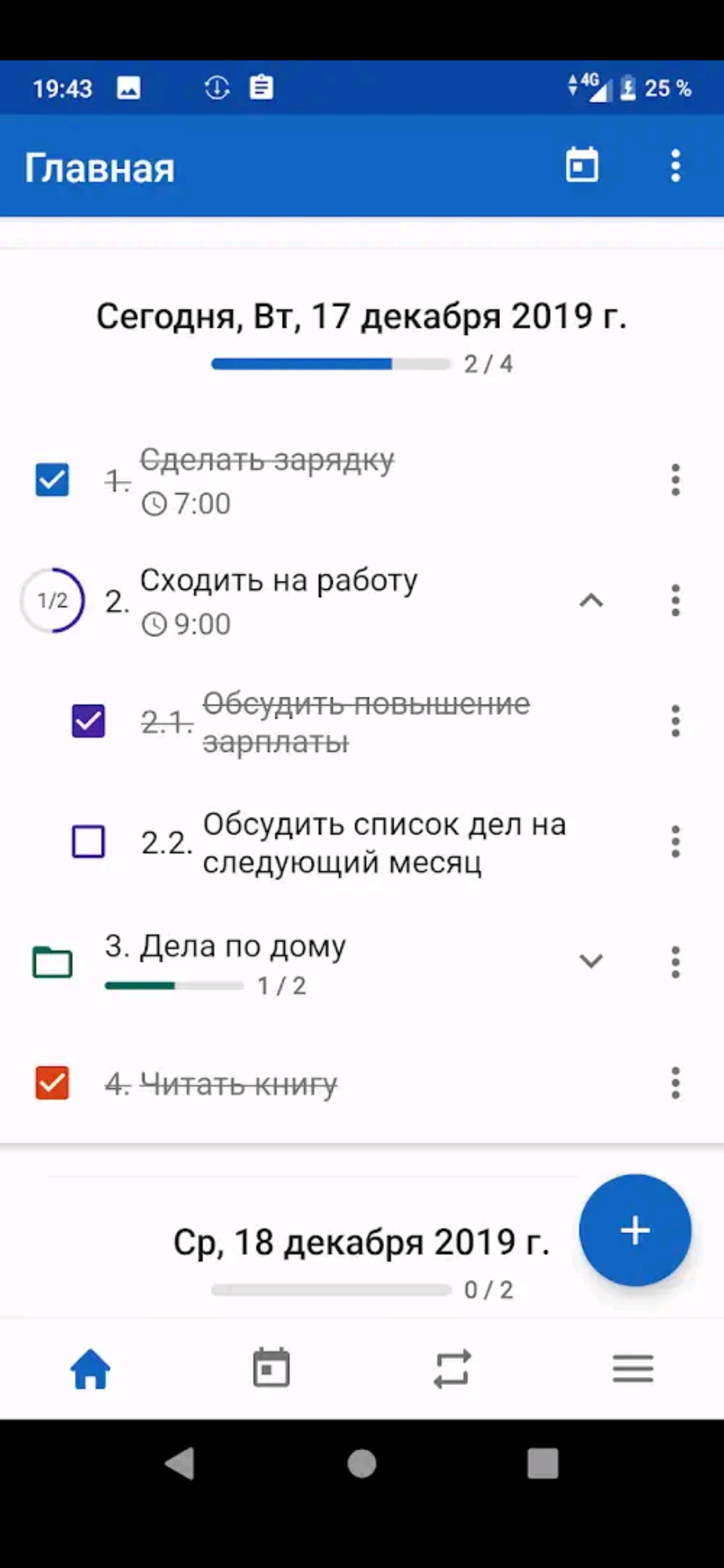The height and width of the screenshot is (1568, 724).
Task: Uncheck the 'Сделать зарядку' task
Action: tap(52, 480)
